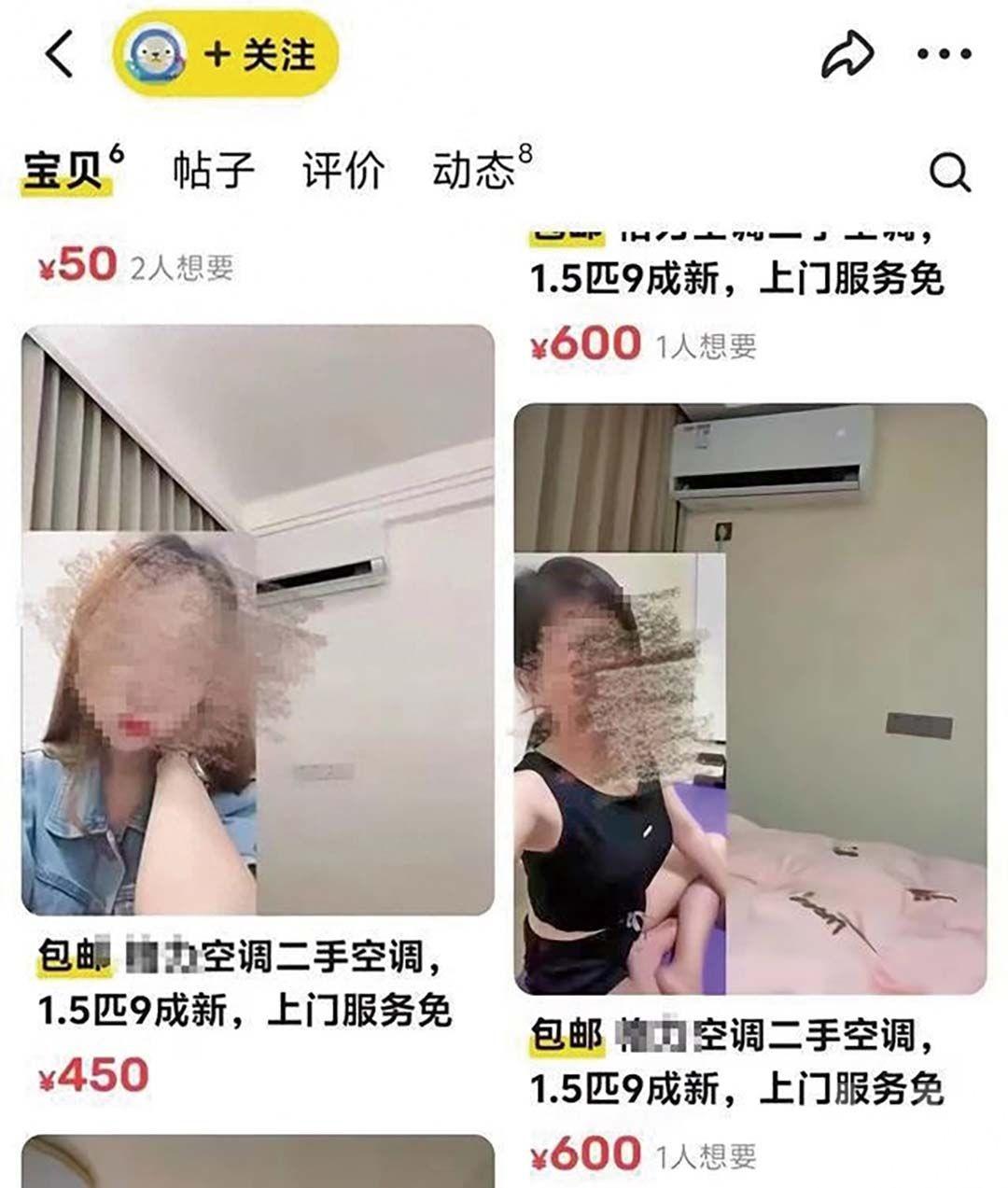Switch to the 宝贝 tab

point(63,172)
